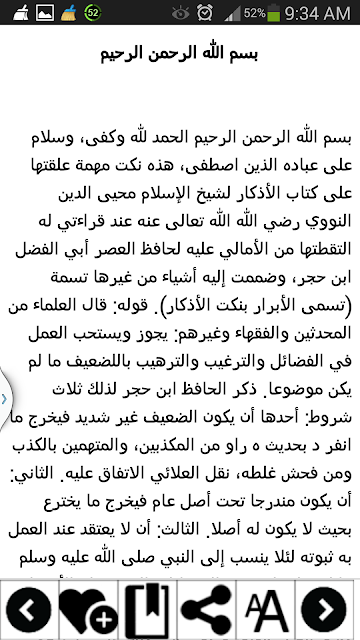The image size is (360, 640).
Task: Share this text
Action: click(x=207, y=609)
